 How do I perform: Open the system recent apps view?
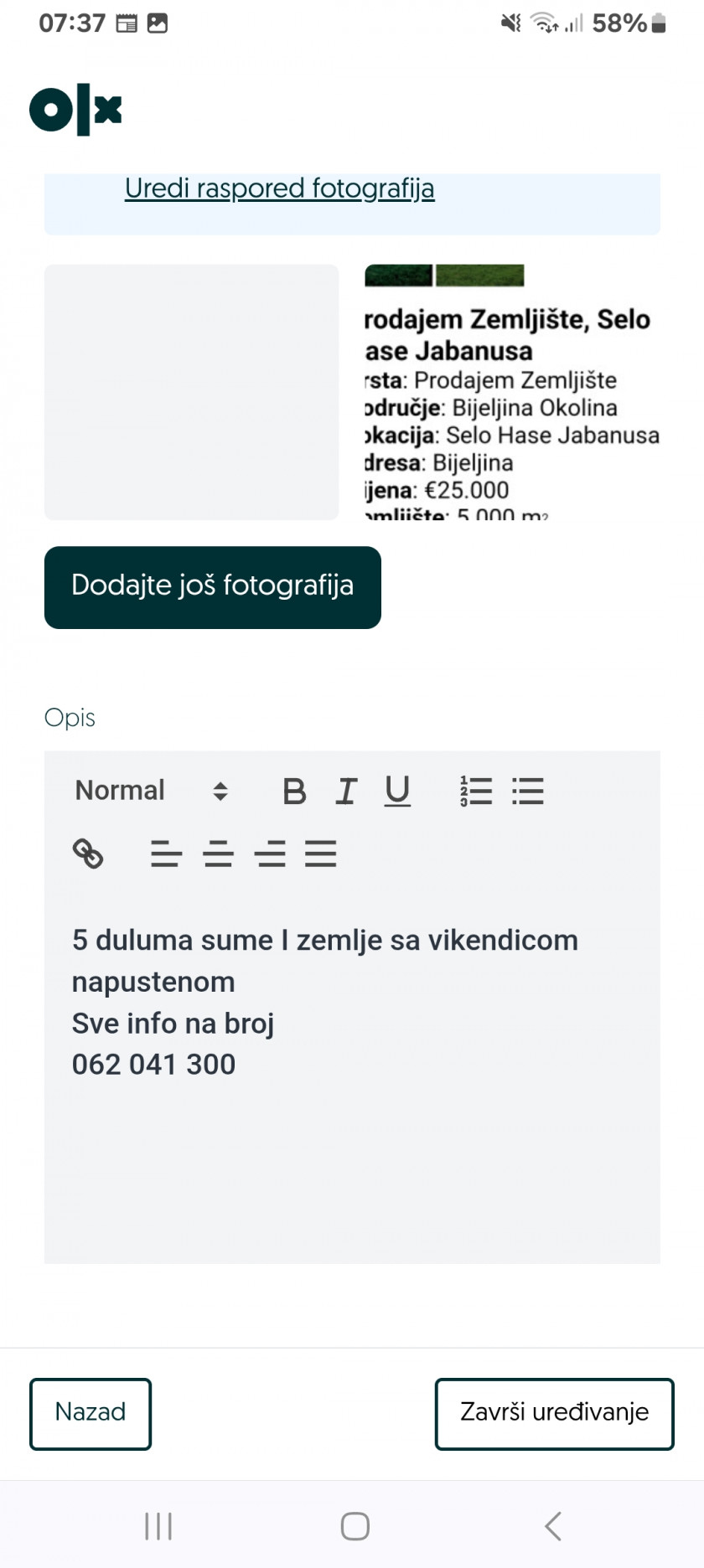pos(158,1526)
